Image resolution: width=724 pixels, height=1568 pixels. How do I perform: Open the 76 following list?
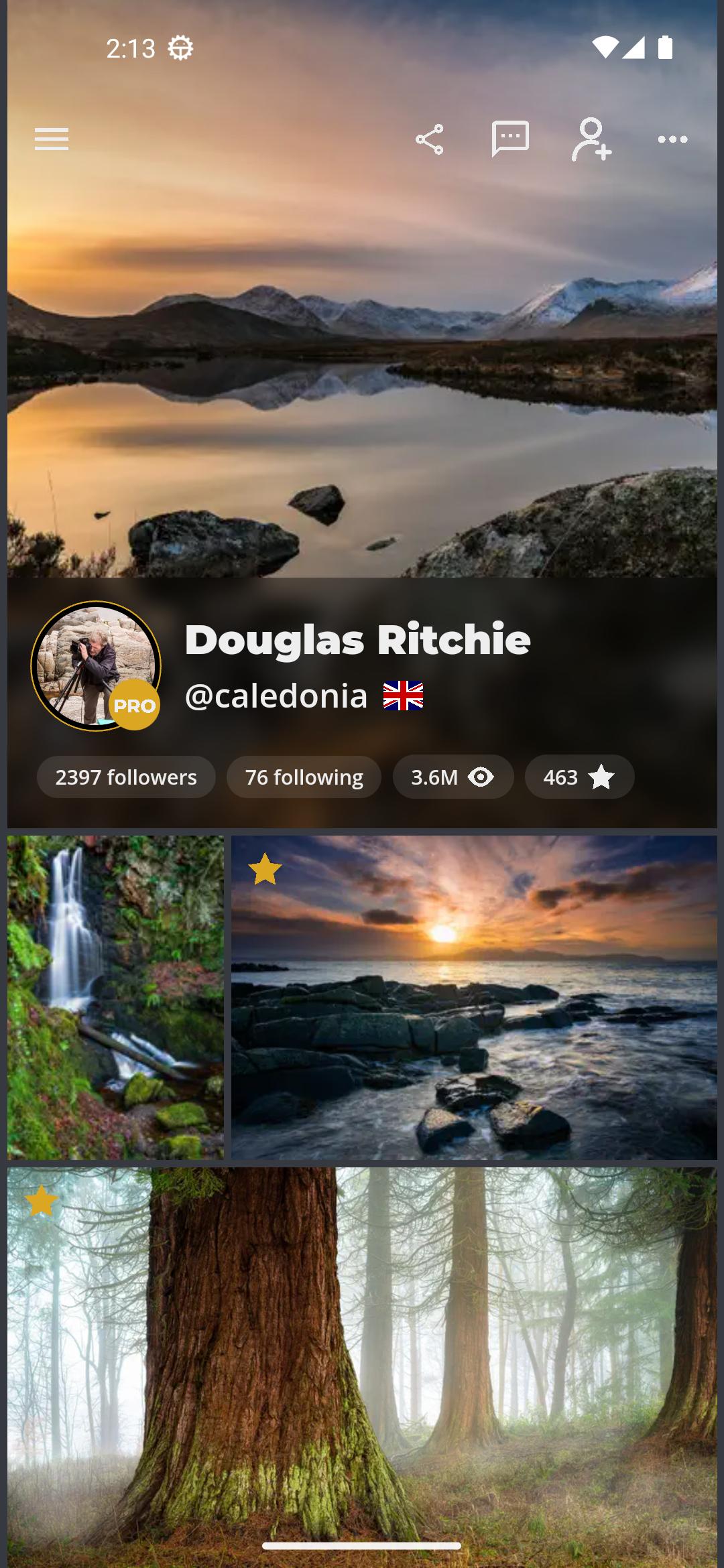coord(304,777)
